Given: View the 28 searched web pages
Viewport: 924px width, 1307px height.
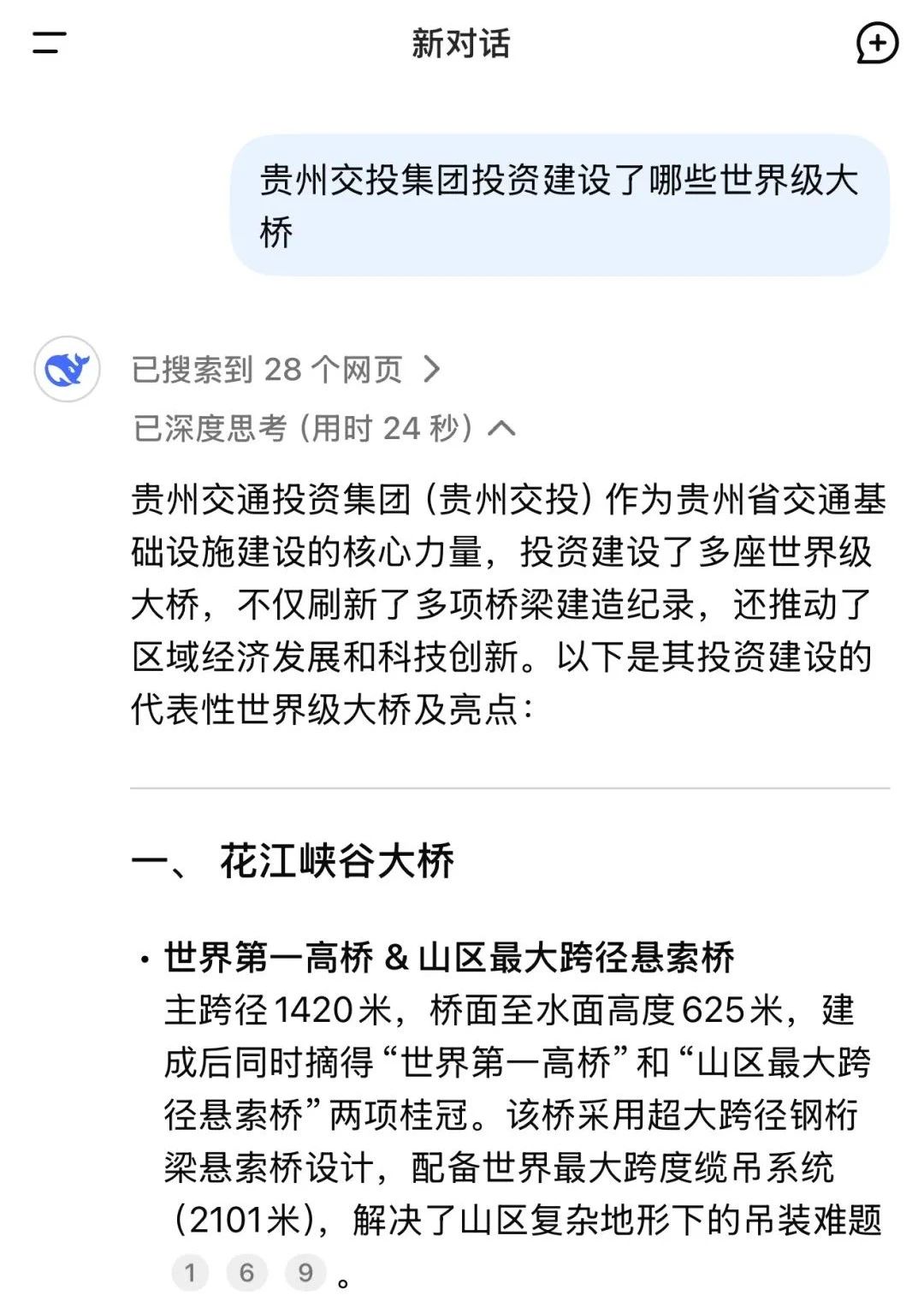Looking at the screenshot, I should [x=287, y=370].
